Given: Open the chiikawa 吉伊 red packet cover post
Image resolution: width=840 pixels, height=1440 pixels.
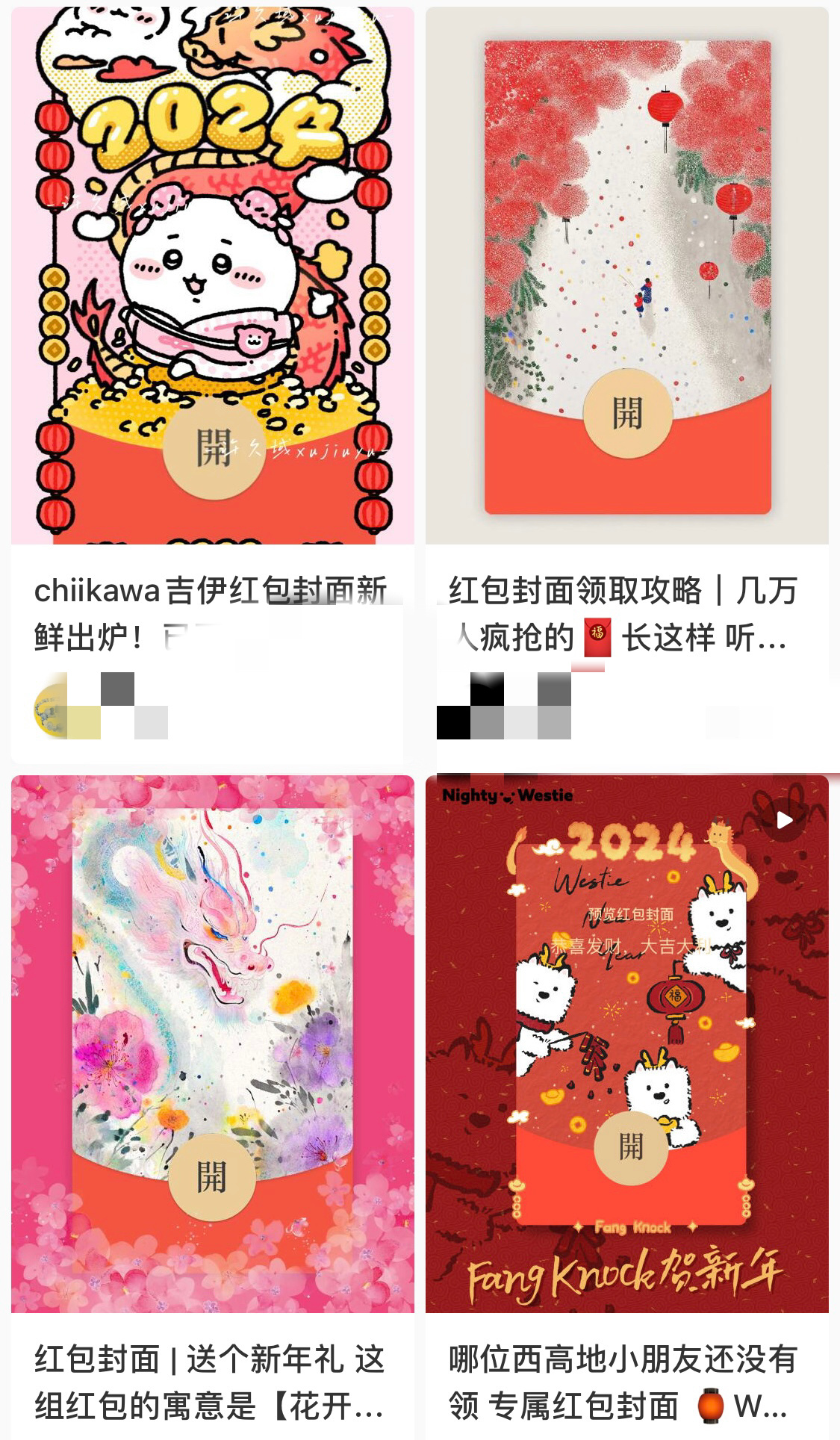Looking at the screenshot, I should [x=212, y=276].
